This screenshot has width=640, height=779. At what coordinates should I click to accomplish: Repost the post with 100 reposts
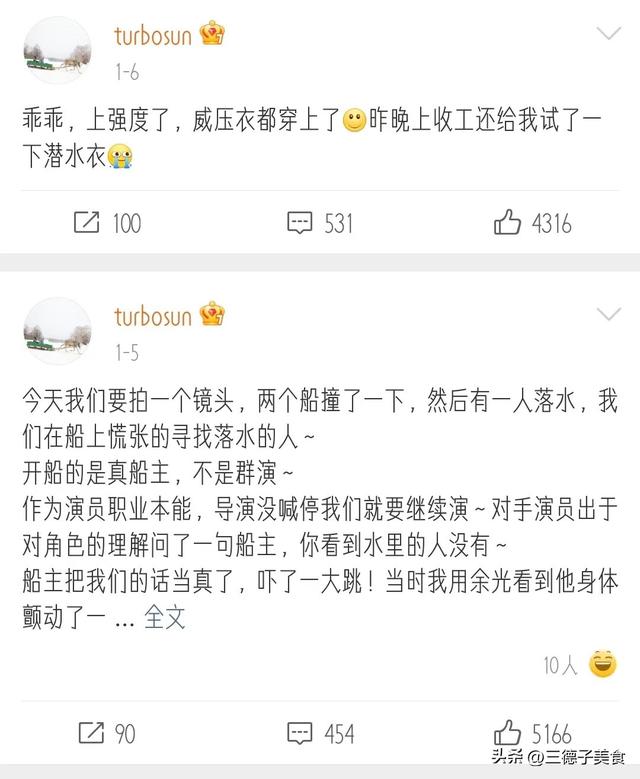click(x=107, y=222)
